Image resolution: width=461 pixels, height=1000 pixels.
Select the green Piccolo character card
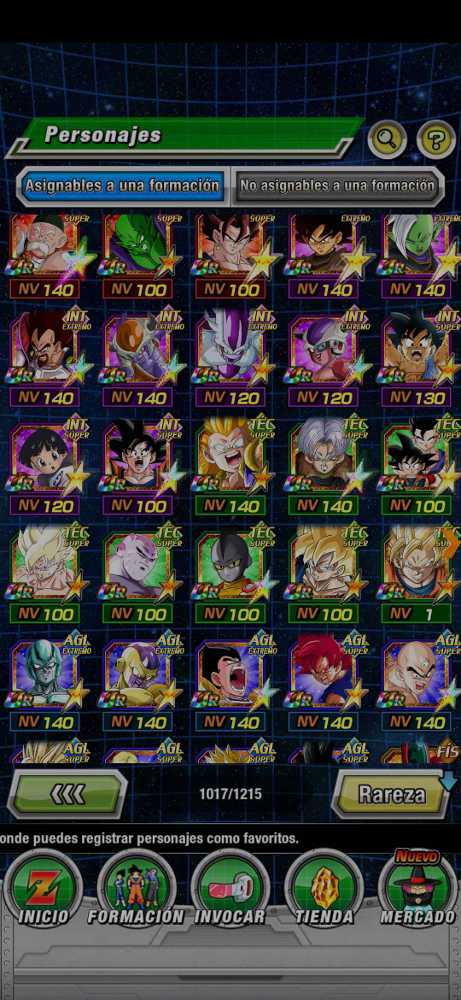[139, 256]
